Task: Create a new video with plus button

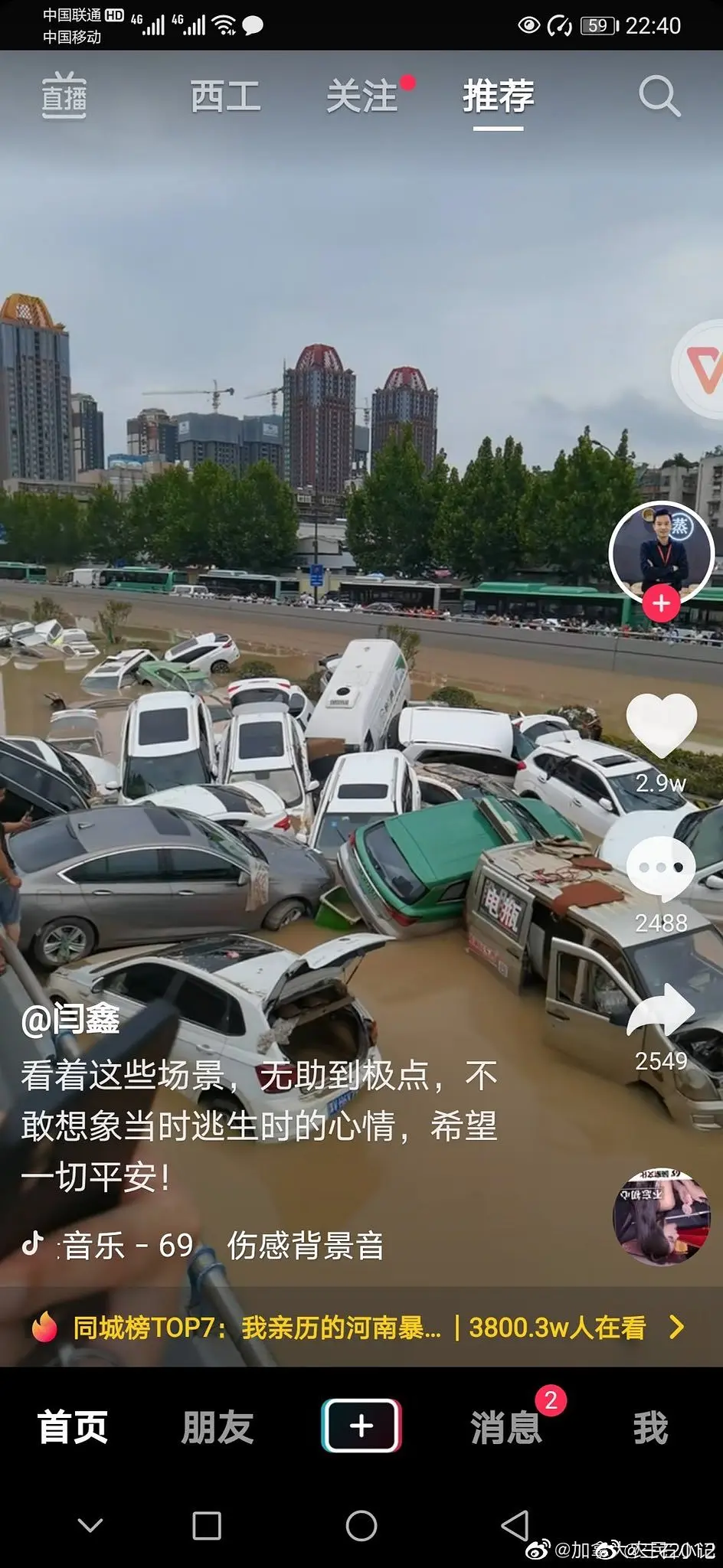Action: 361,1426
